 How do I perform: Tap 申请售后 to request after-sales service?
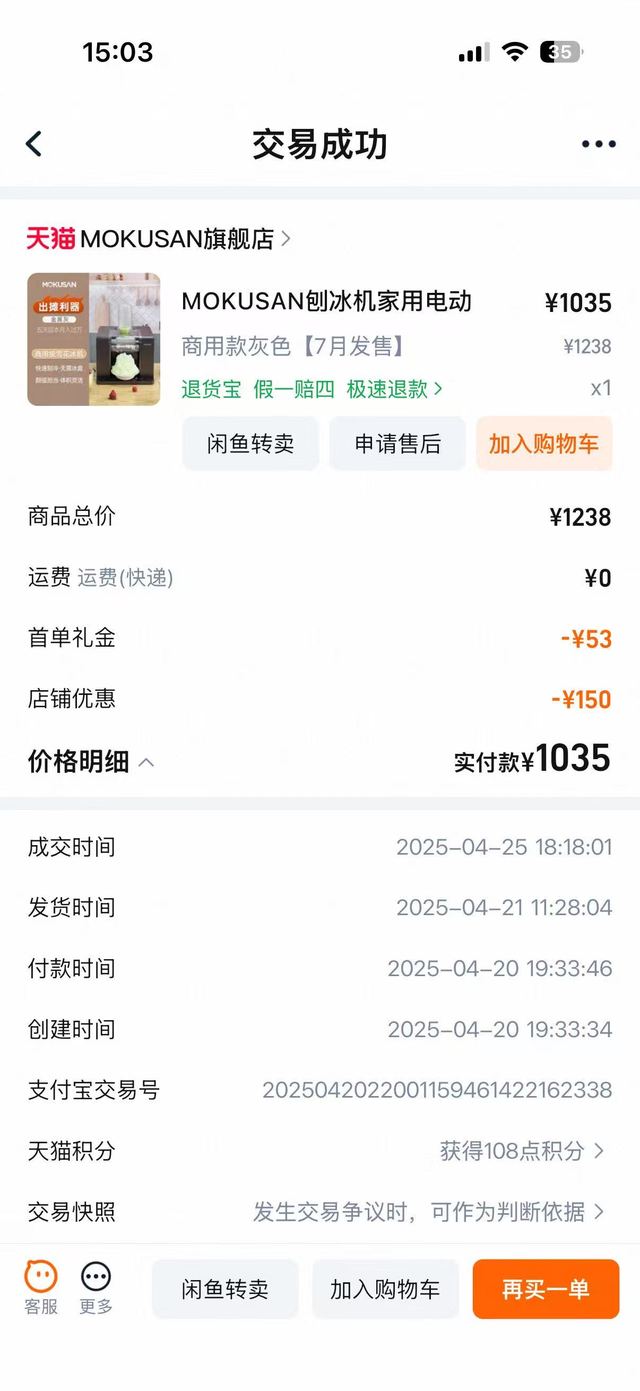397,444
